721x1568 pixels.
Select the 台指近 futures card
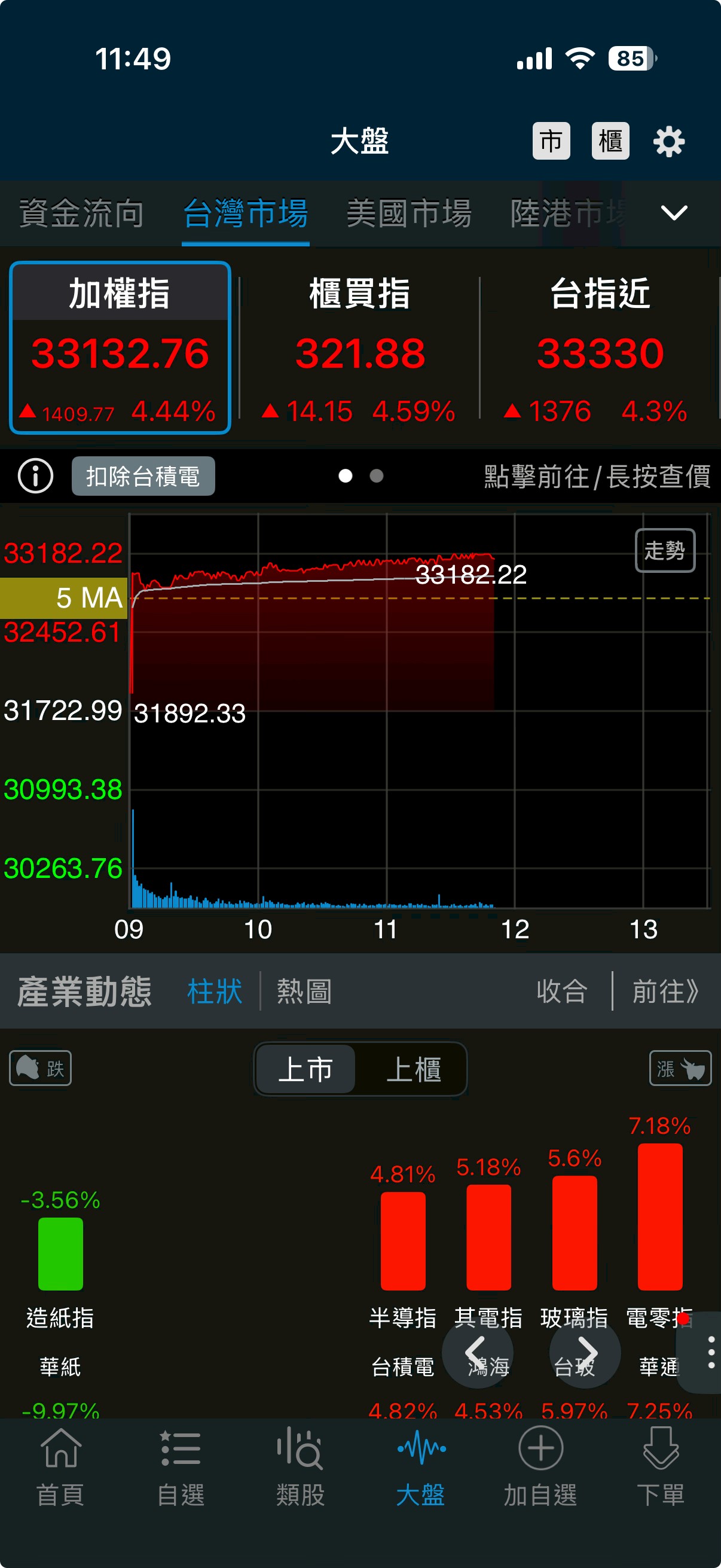599,348
